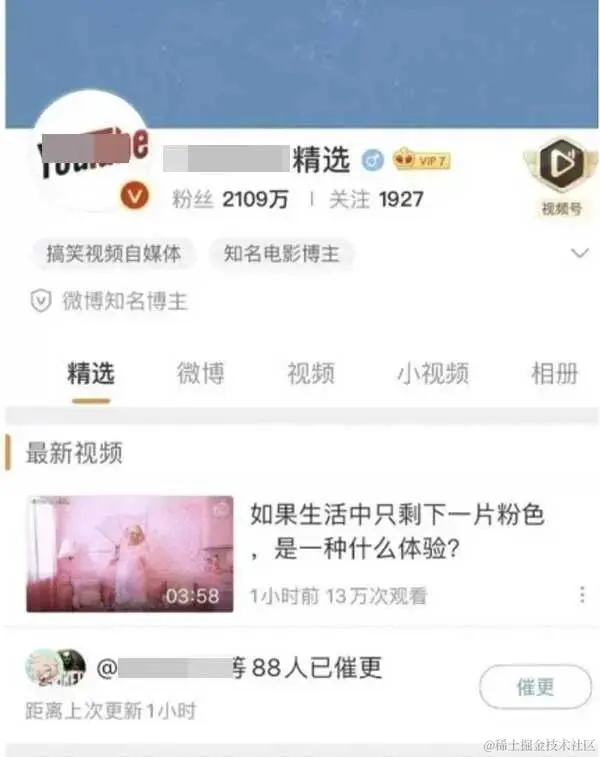Expand the profile details chevron
The image size is (600, 757).
(x=579, y=254)
